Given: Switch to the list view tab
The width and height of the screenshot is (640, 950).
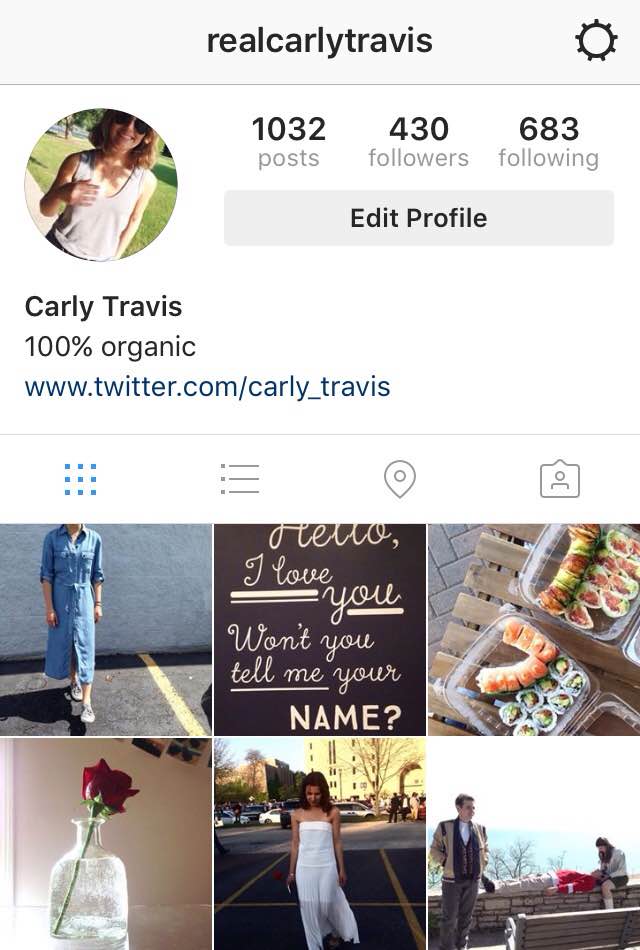Looking at the screenshot, I should [x=240, y=479].
